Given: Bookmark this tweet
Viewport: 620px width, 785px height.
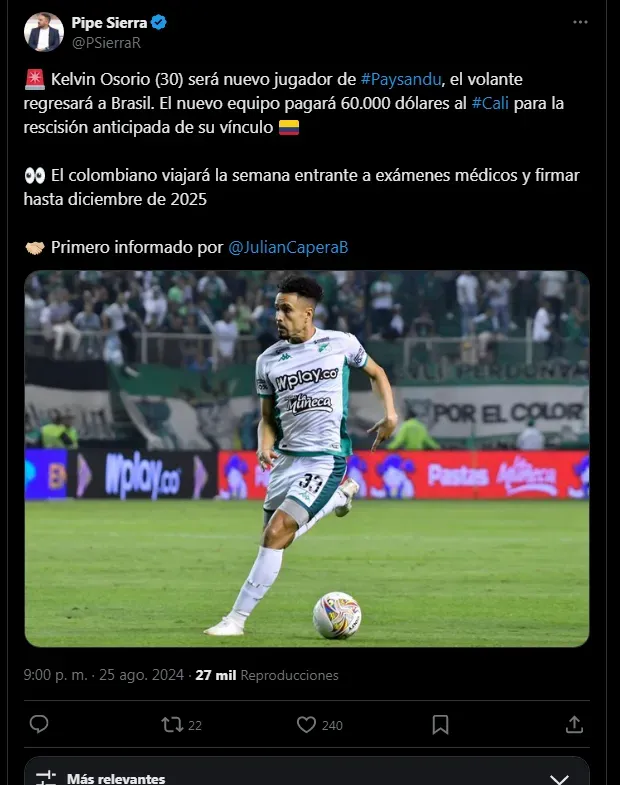Looking at the screenshot, I should (440, 724).
